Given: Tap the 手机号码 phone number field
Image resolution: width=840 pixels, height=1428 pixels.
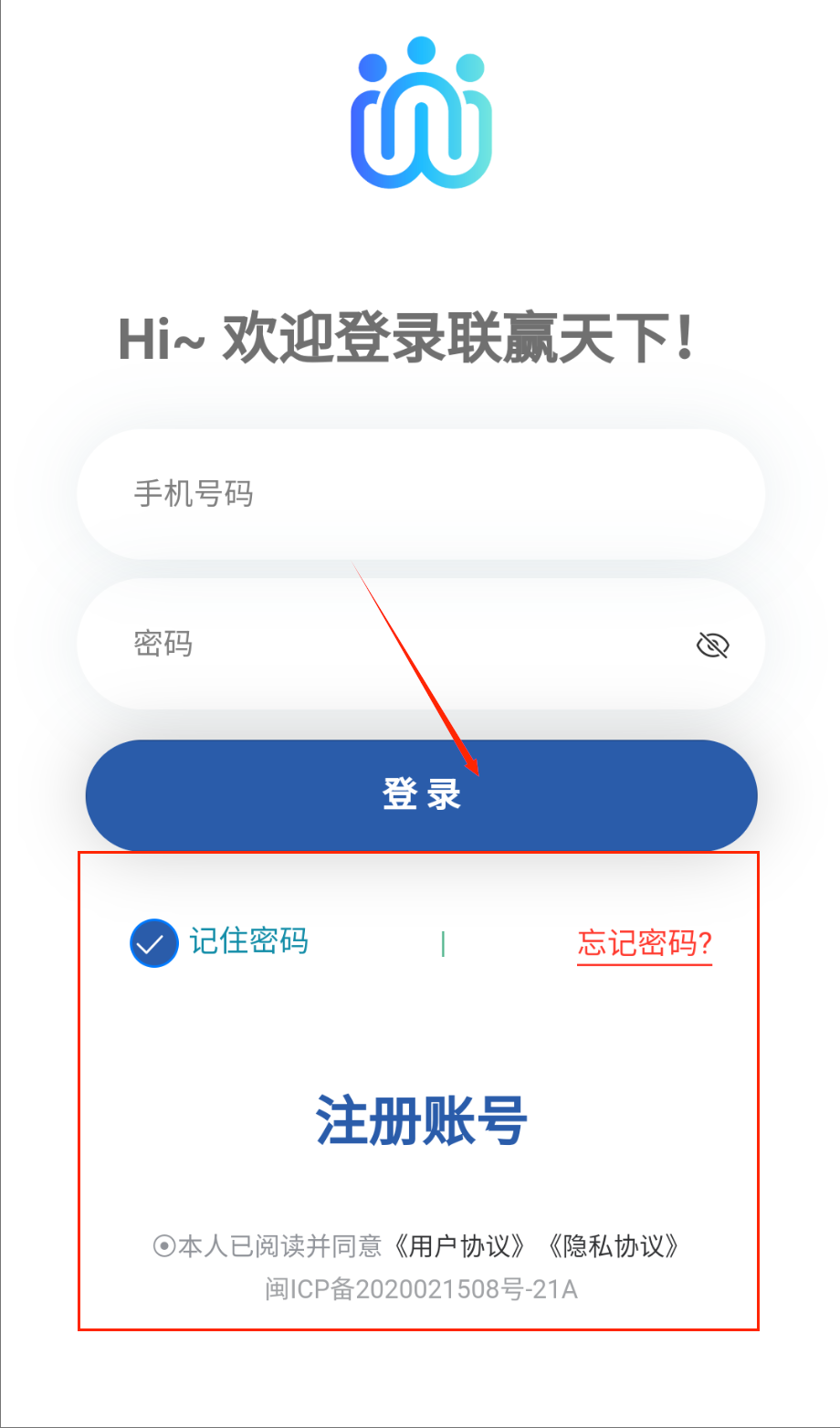Looking at the screenshot, I should [421, 494].
